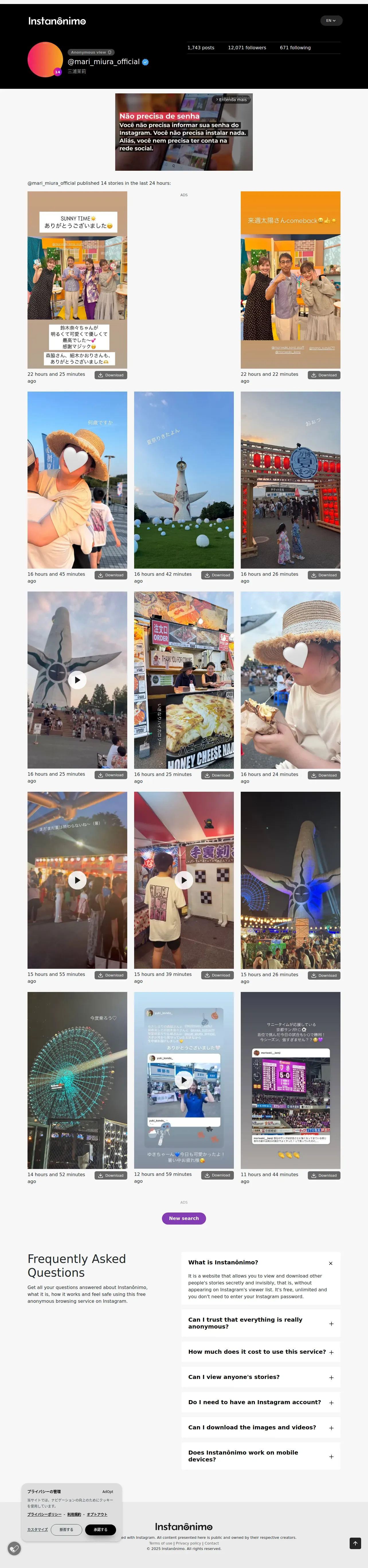Play the story video from 12 hours 59 minutes ago

pyautogui.click(x=183, y=1080)
